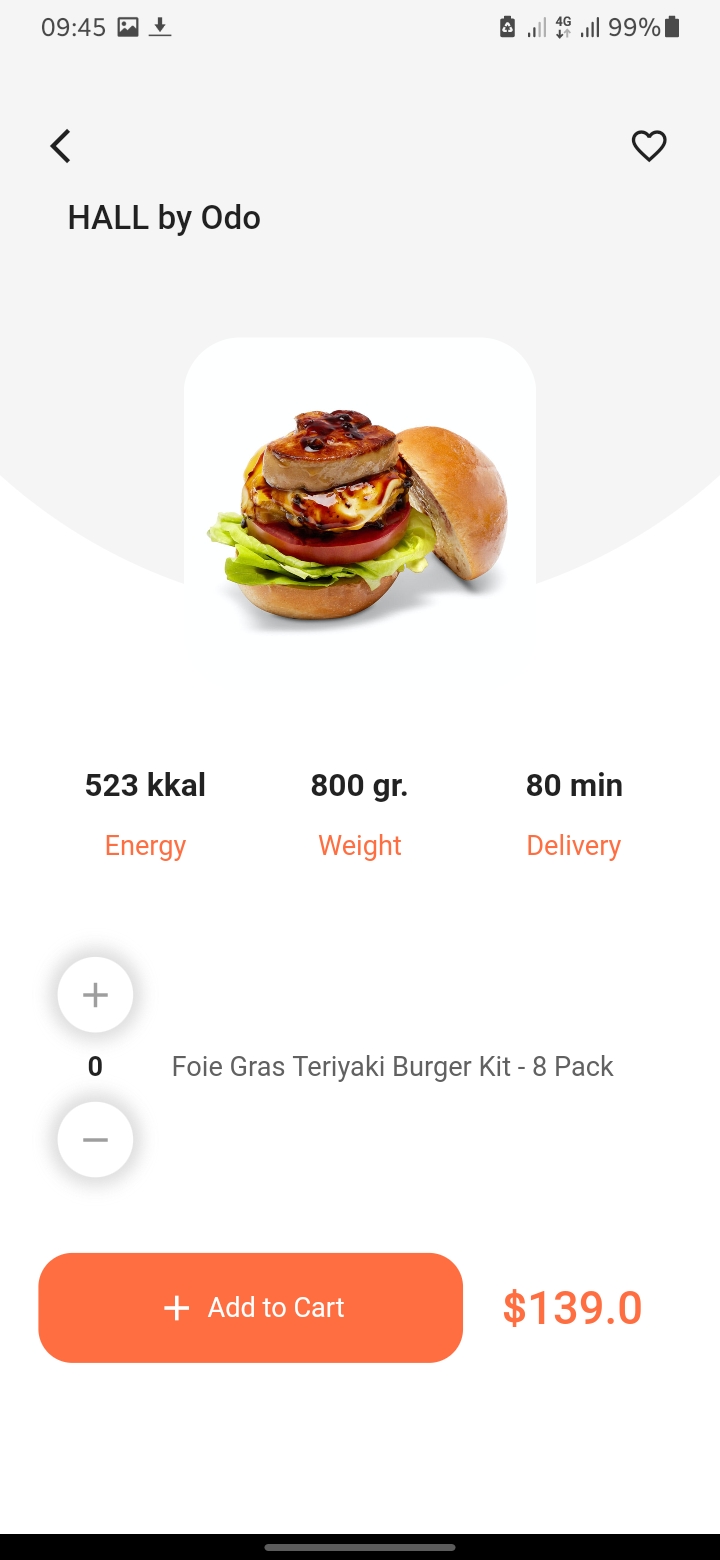Increase the burger kit quantity

coord(95,995)
